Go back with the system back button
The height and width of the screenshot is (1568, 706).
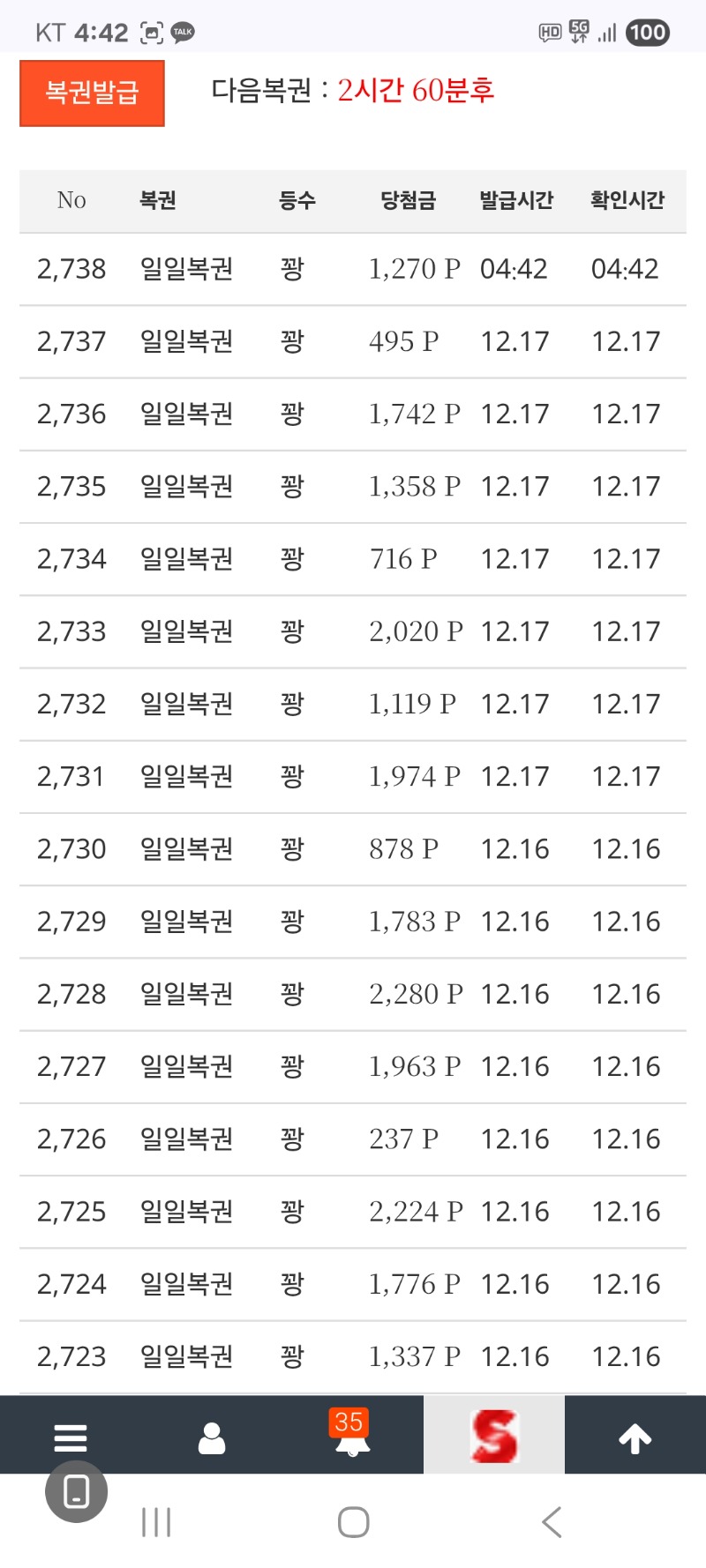point(552,1522)
